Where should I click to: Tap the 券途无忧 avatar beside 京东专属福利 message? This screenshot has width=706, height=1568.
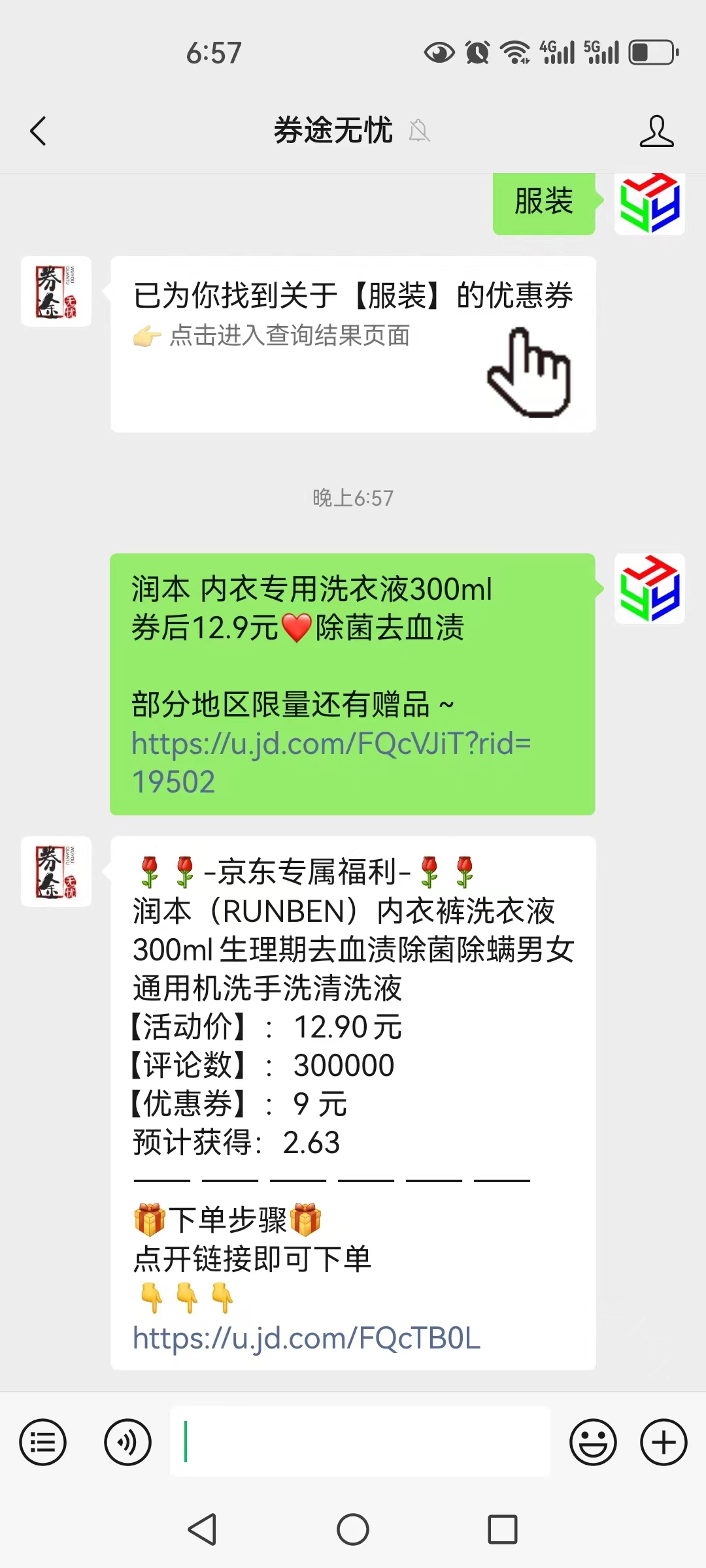pos(56,872)
